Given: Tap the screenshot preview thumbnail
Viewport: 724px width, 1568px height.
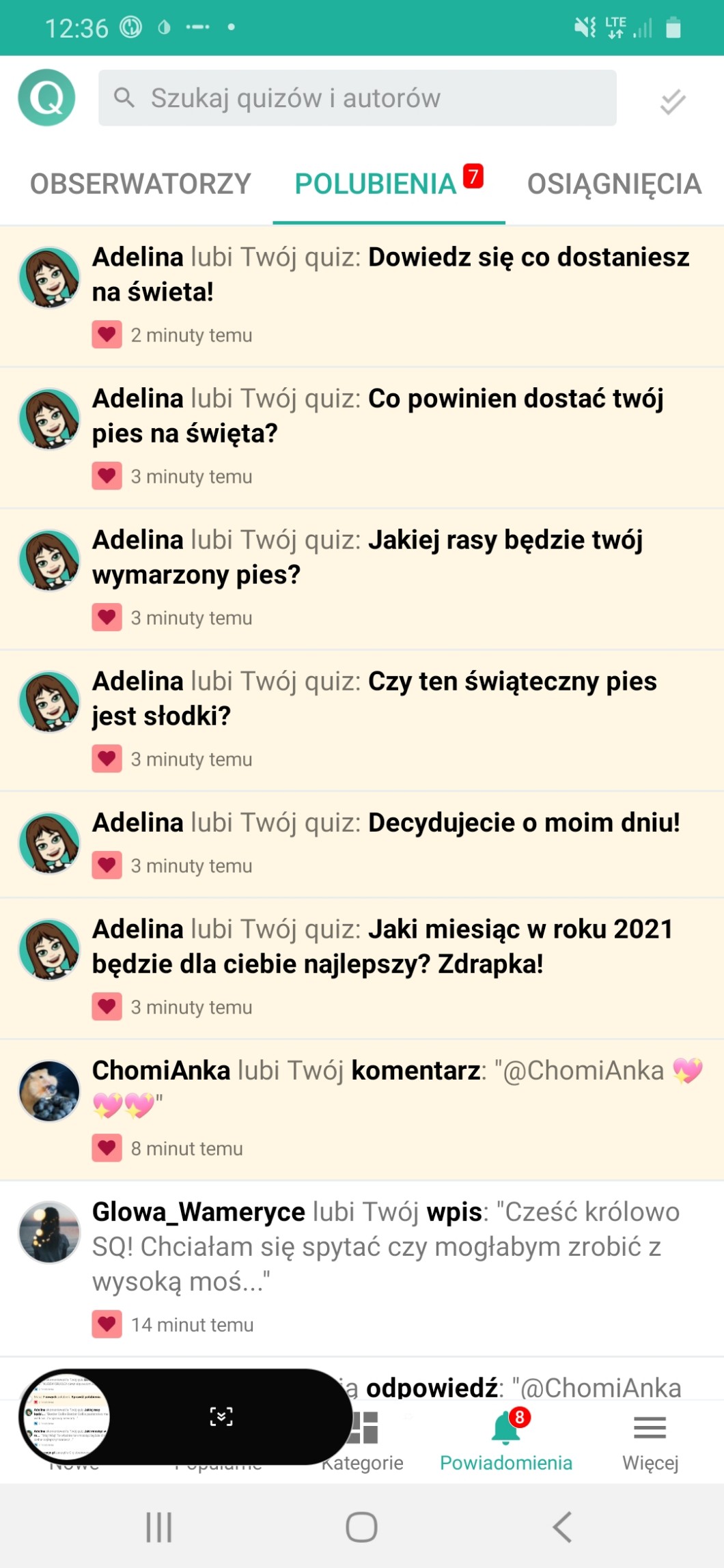Looking at the screenshot, I should coord(66,1417).
